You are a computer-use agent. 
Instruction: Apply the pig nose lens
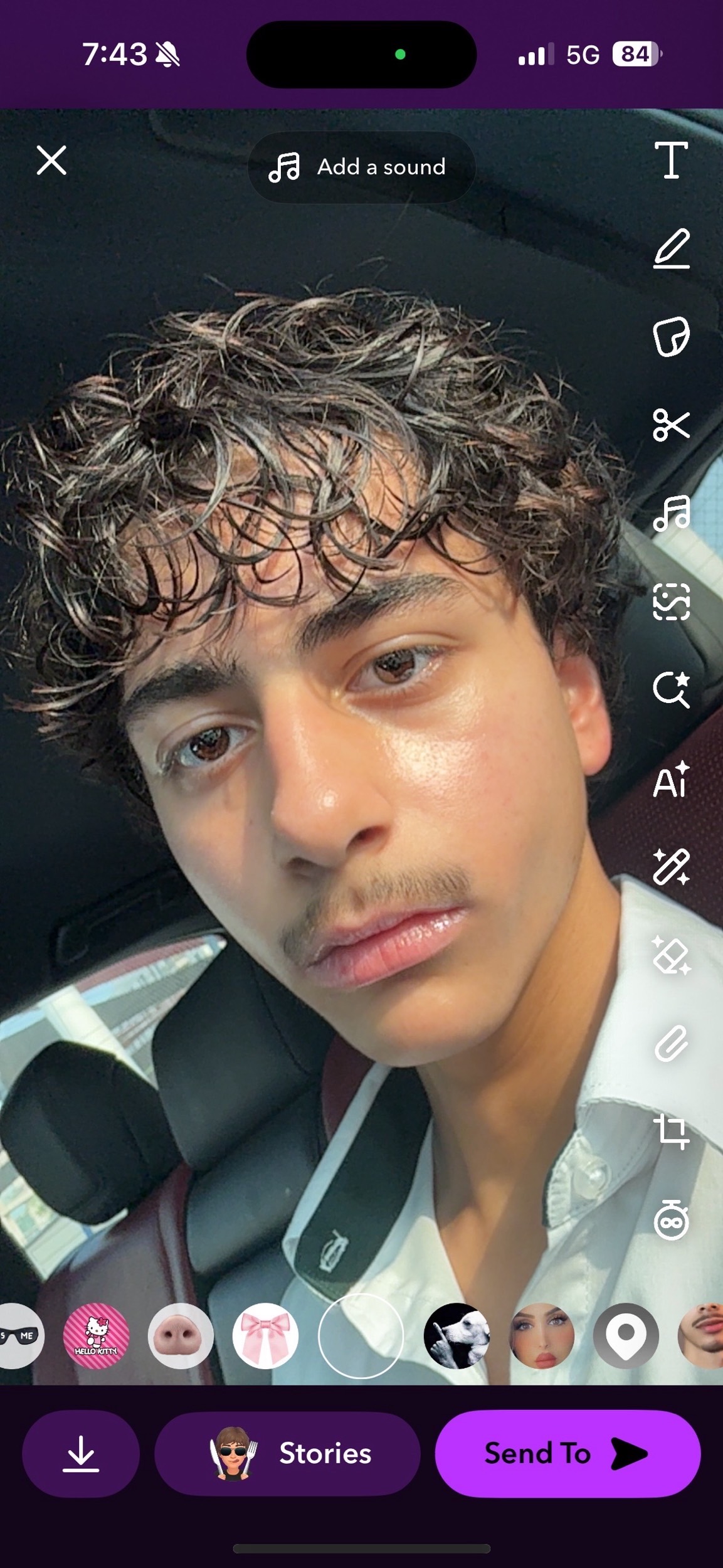[x=181, y=1336]
